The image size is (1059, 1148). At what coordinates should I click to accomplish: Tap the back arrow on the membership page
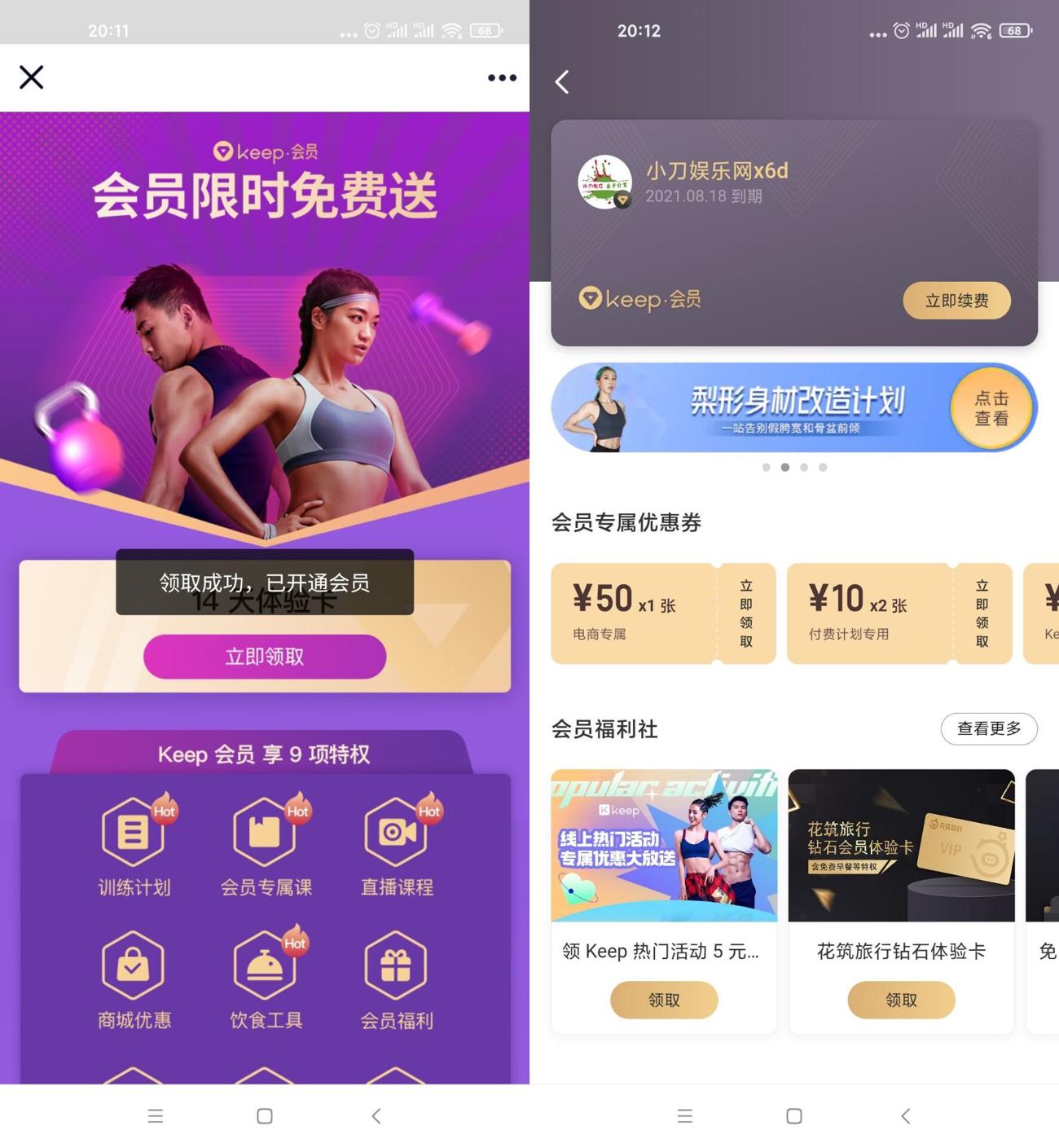(561, 82)
